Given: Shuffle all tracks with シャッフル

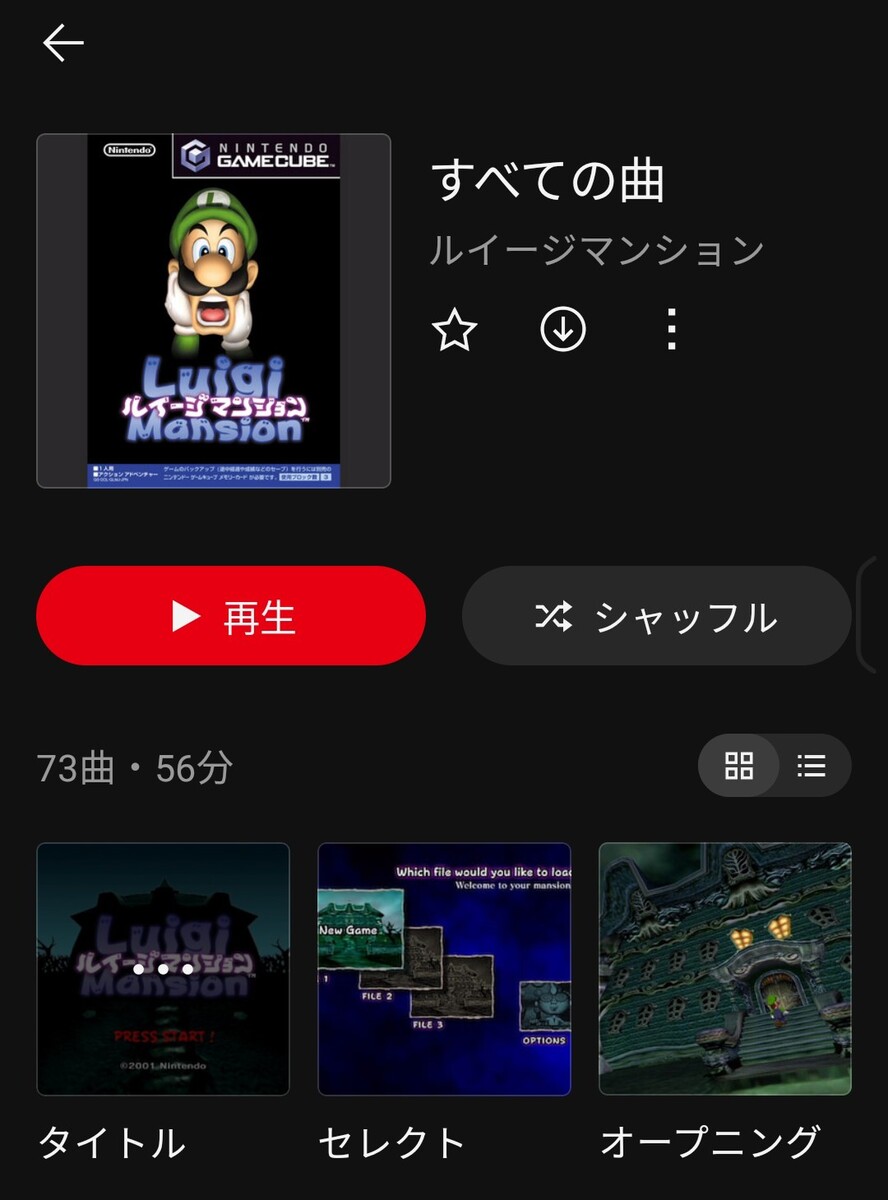Looking at the screenshot, I should (656, 616).
